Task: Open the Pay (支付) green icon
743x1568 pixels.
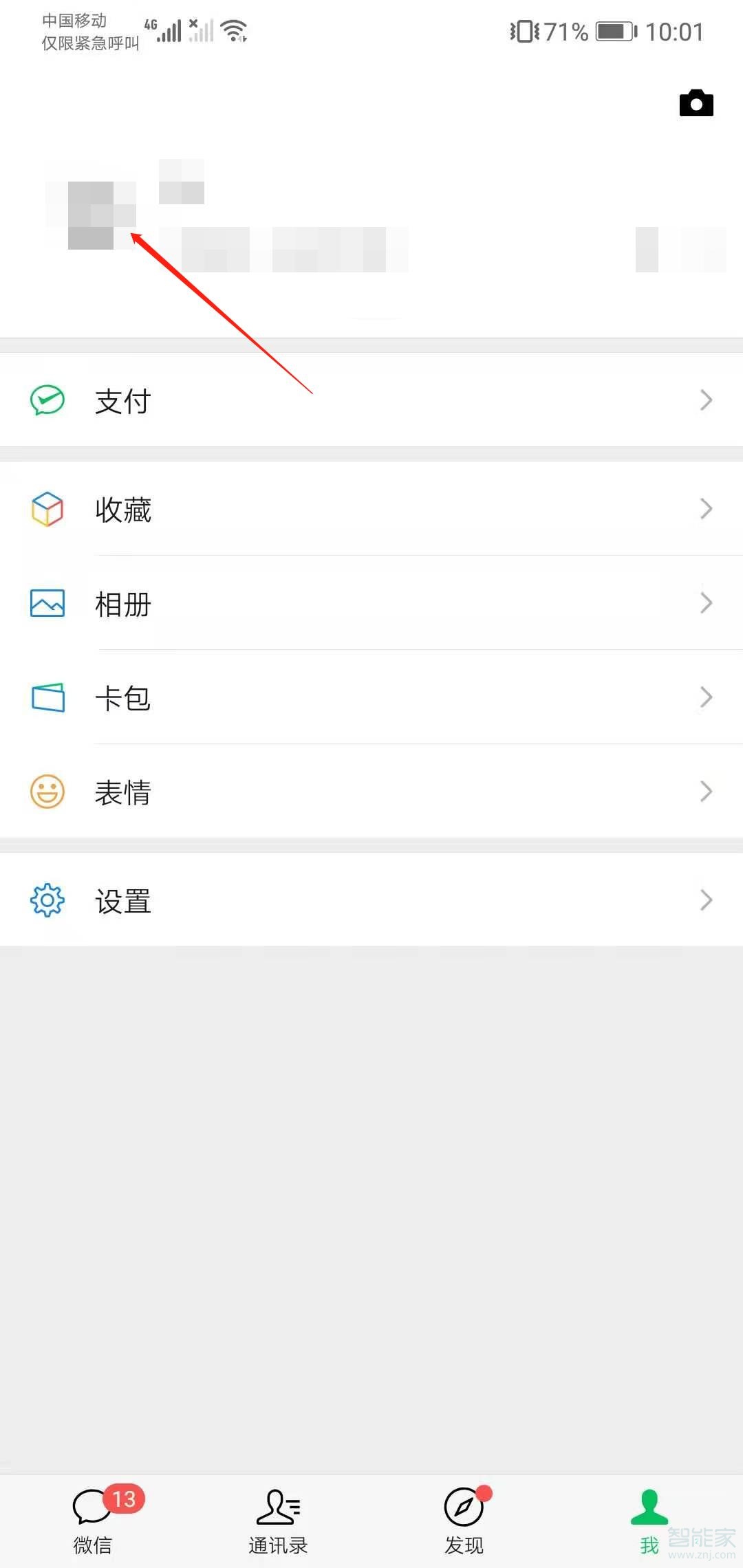Action: (x=46, y=400)
